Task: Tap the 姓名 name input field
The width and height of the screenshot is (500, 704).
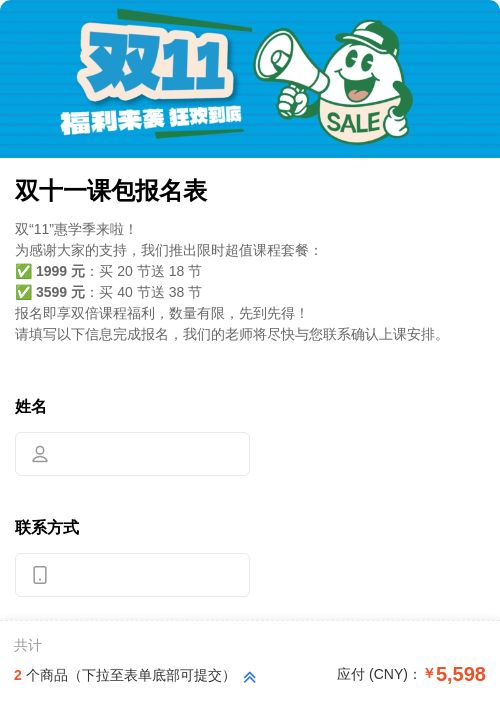Action: pos(132,454)
